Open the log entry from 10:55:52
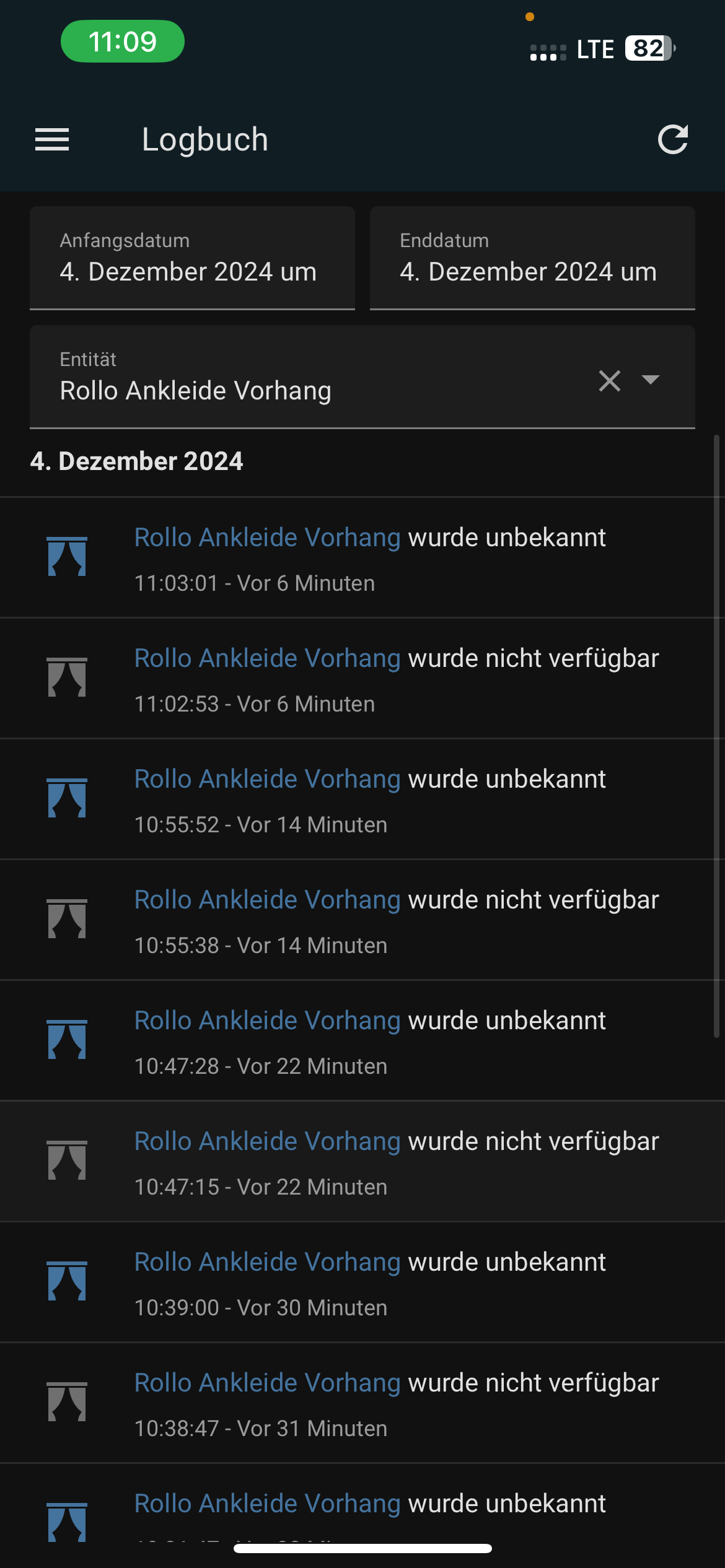 [x=362, y=799]
